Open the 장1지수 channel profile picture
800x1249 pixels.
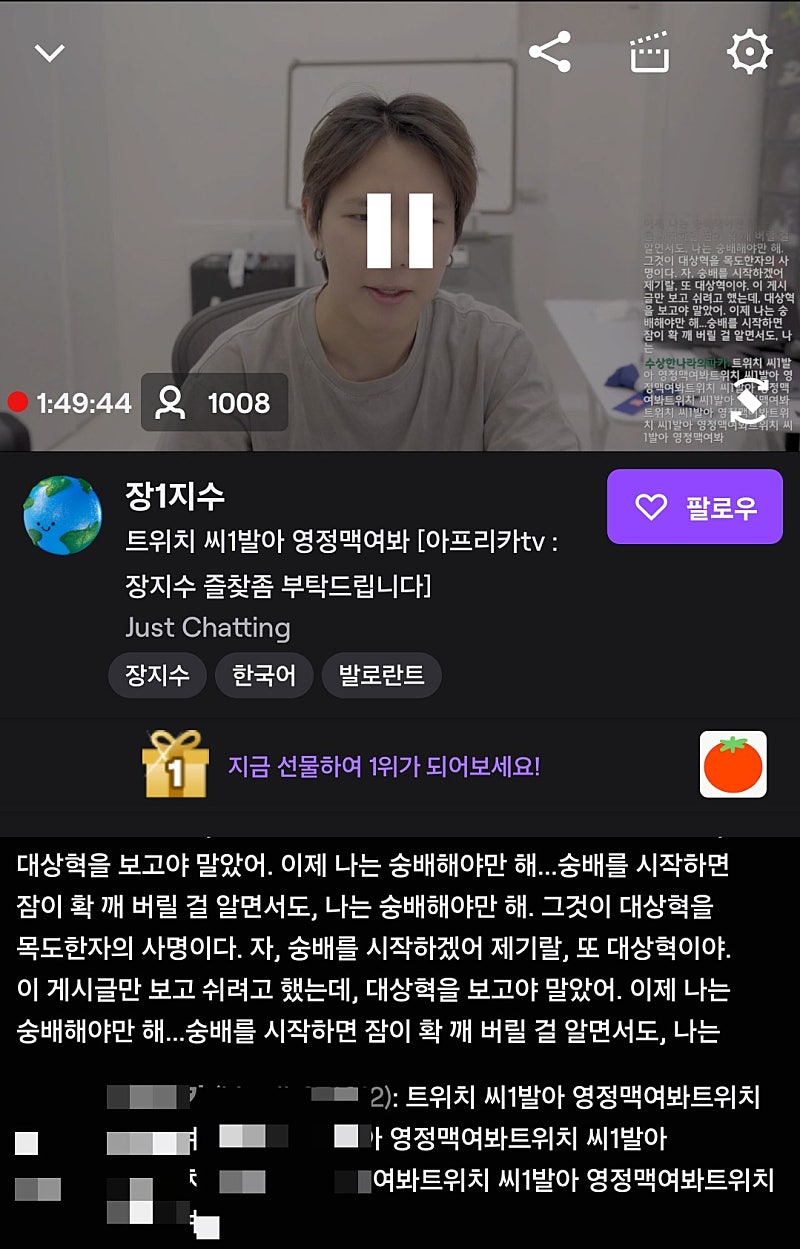[x=63, y=515]
